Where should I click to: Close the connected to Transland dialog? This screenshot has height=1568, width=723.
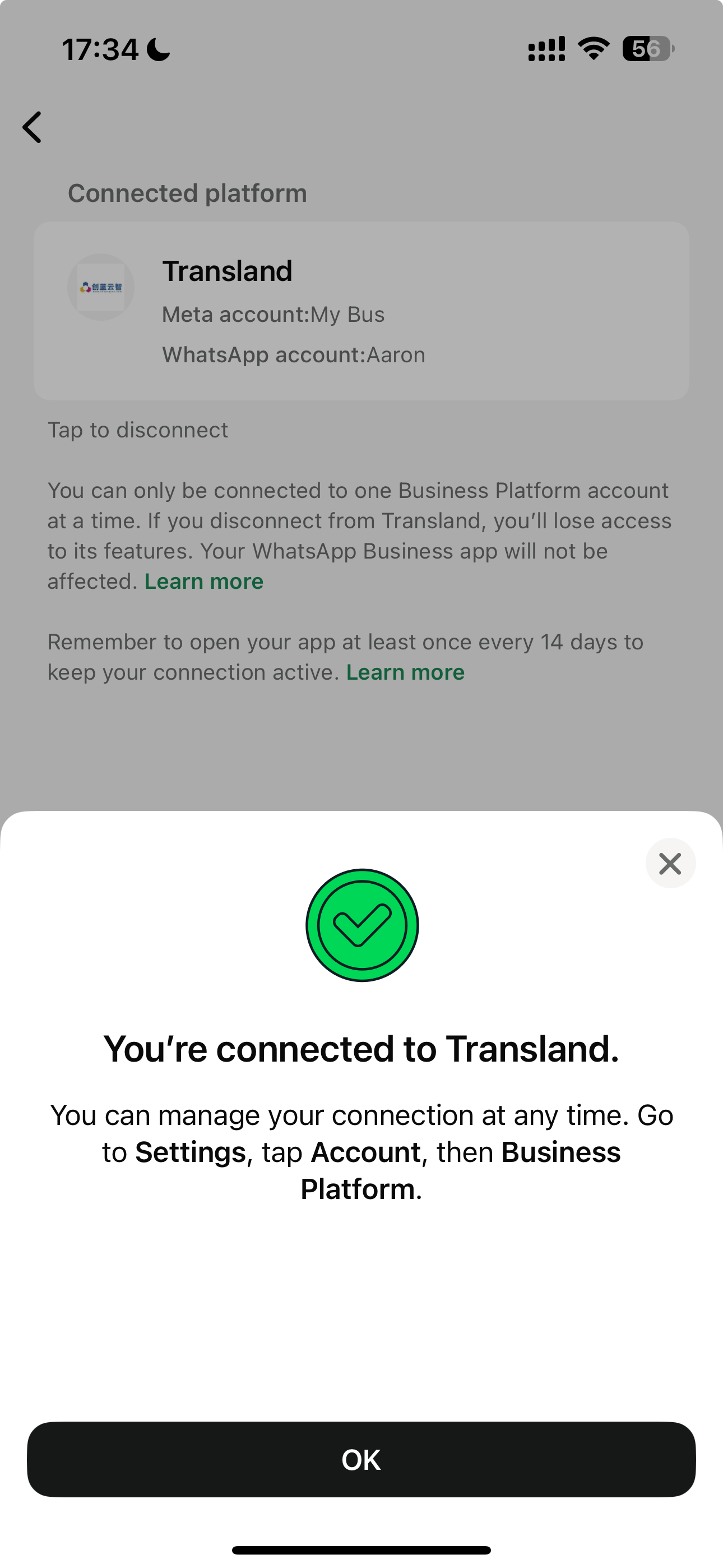(x=670, y=863)
